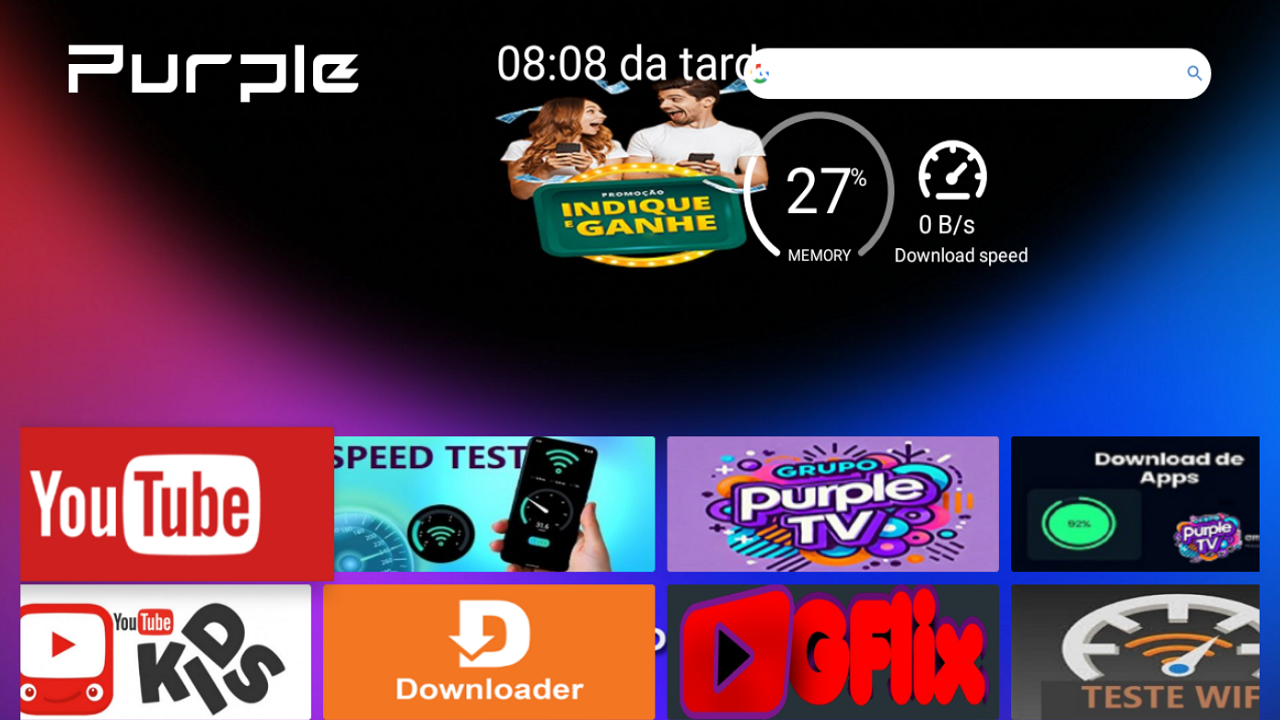Screen dimensions: 1280x720
Task: Launch the GFlix app
Action: tap(832, 652)
